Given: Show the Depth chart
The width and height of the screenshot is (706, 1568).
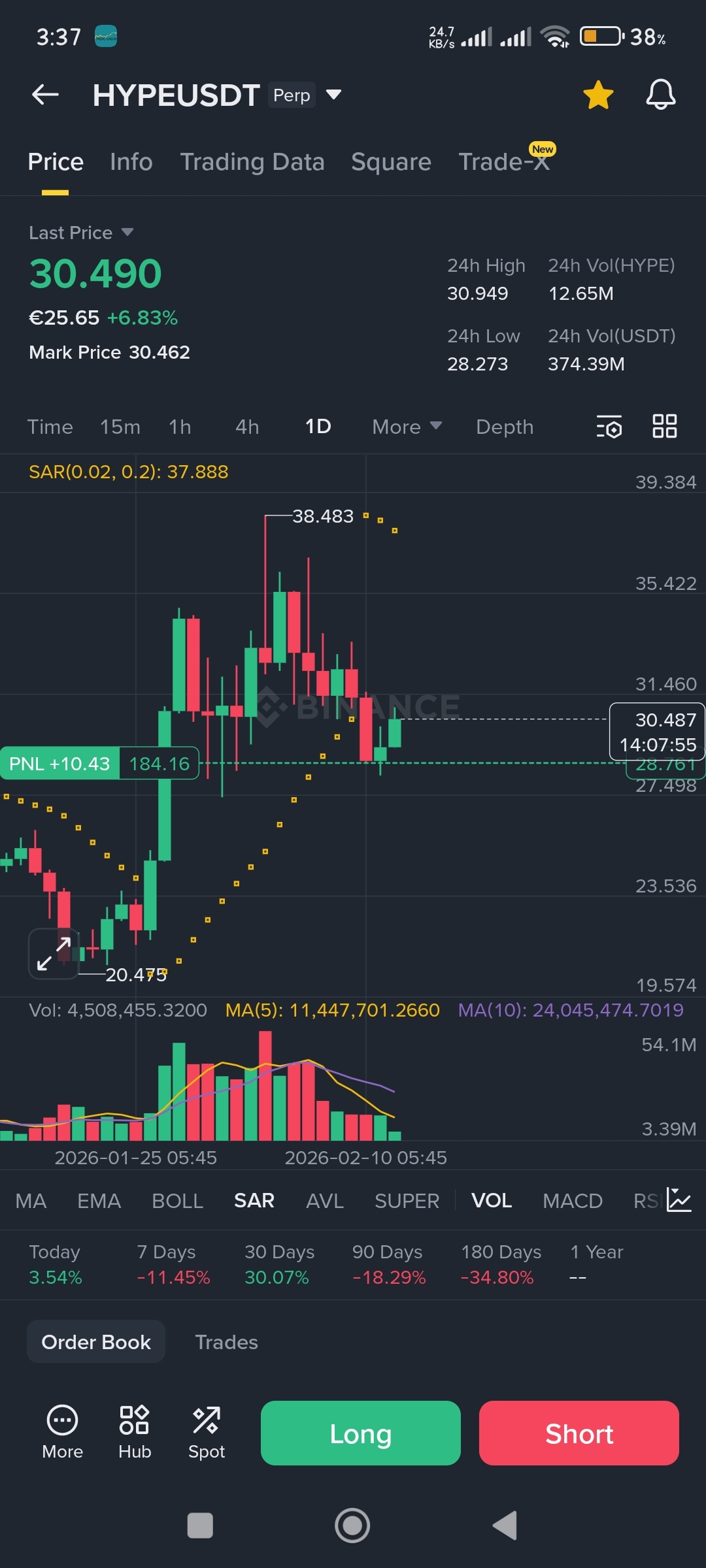Looking at the screenshot, I should click(505, 427).
